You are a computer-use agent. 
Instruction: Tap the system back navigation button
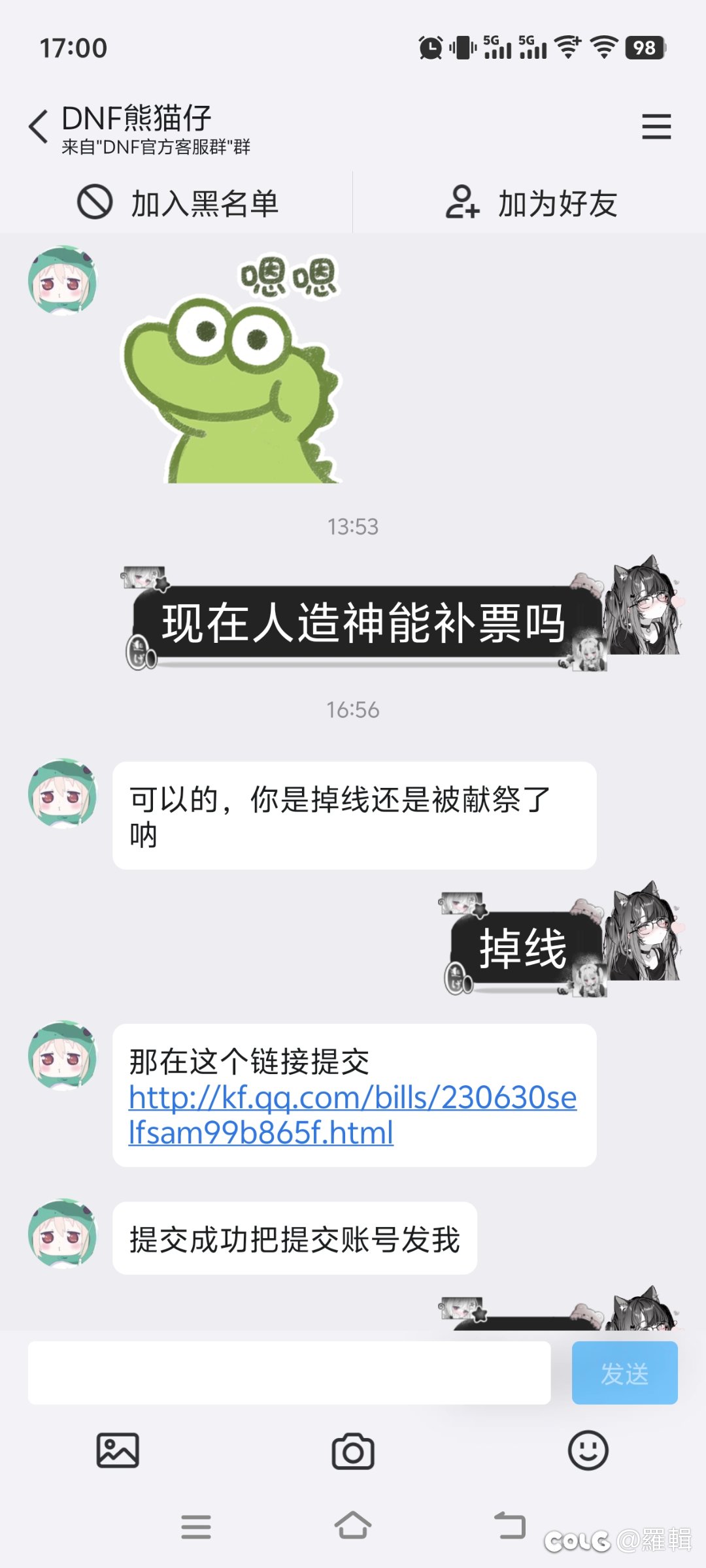coord(510,1526)
